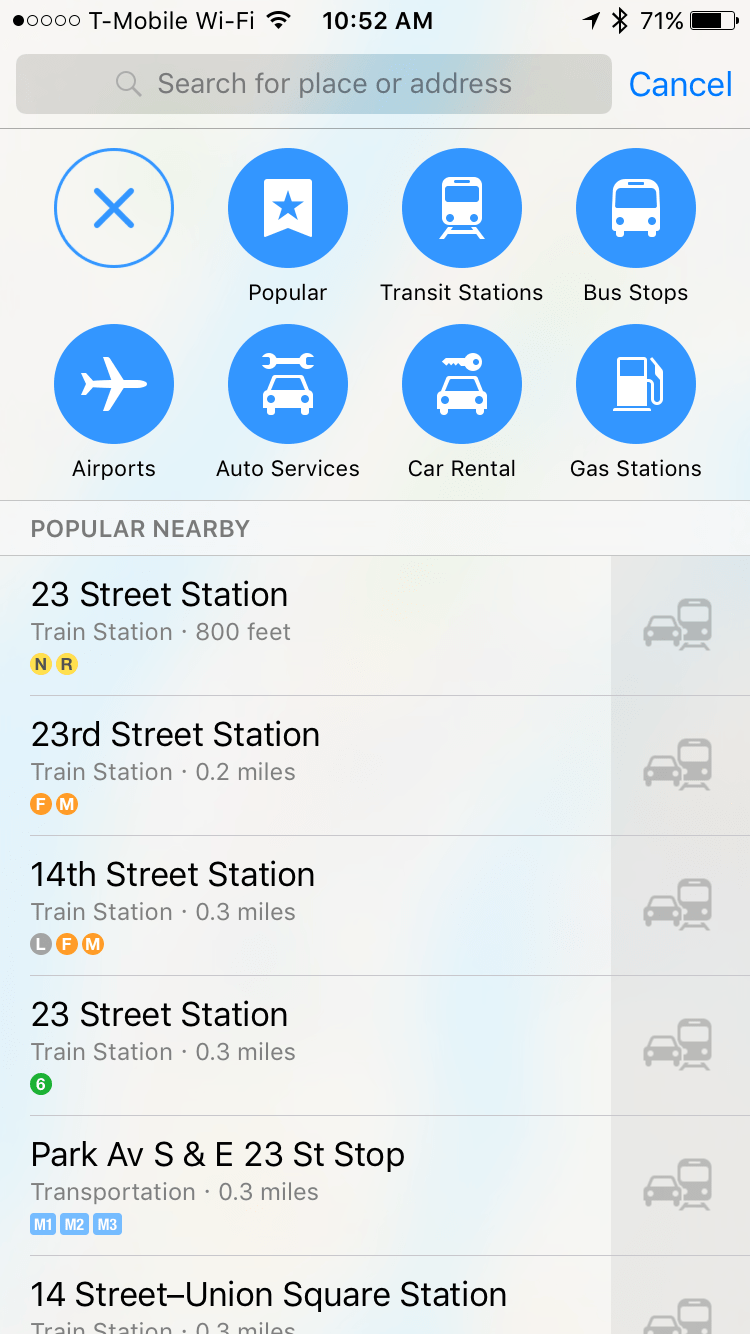750x1334 pixels.
Task: Tap the N subway line badge
Action: coord(41,663)
